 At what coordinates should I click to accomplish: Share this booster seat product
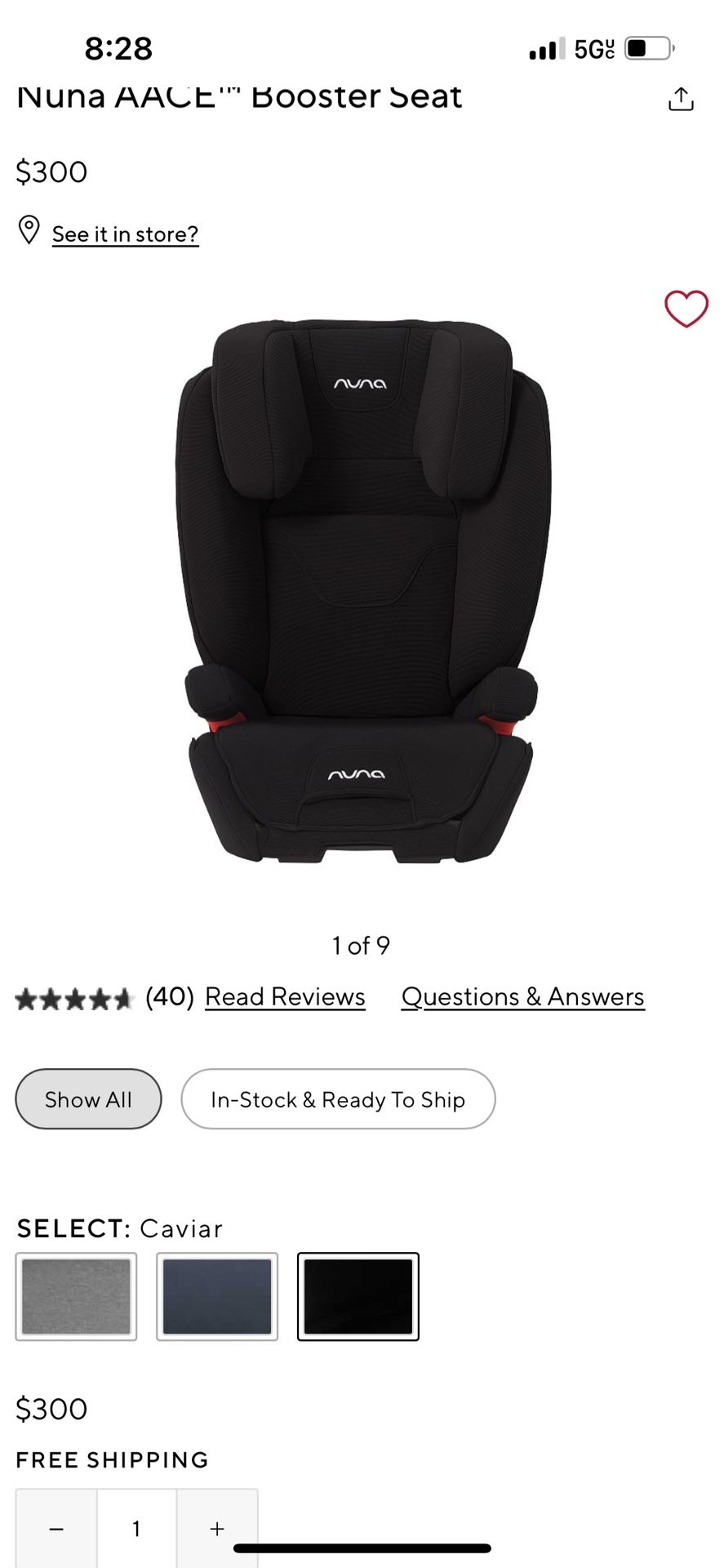680,99
